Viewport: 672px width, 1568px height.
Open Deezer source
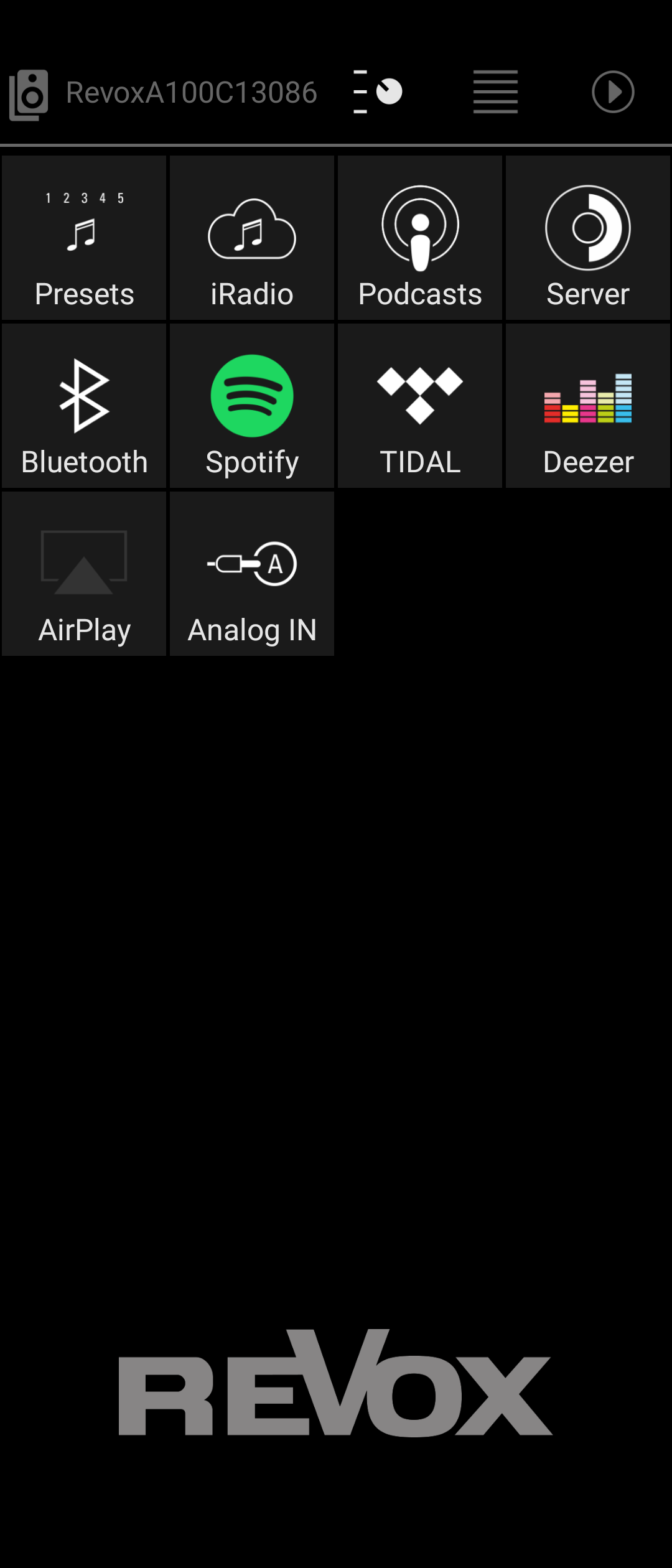coord(588,406)
